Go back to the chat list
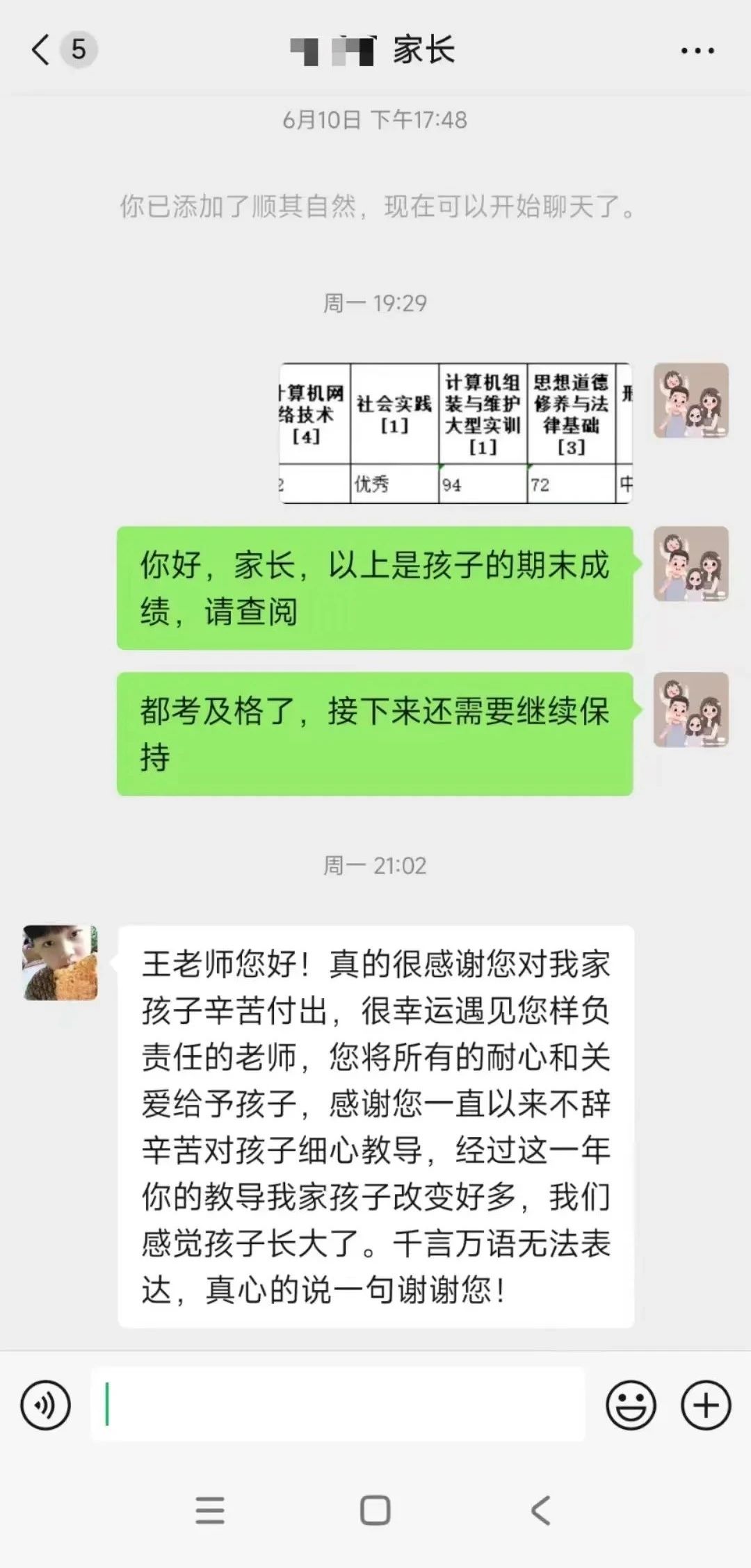 pyautogui.click(x=42, y=50)
